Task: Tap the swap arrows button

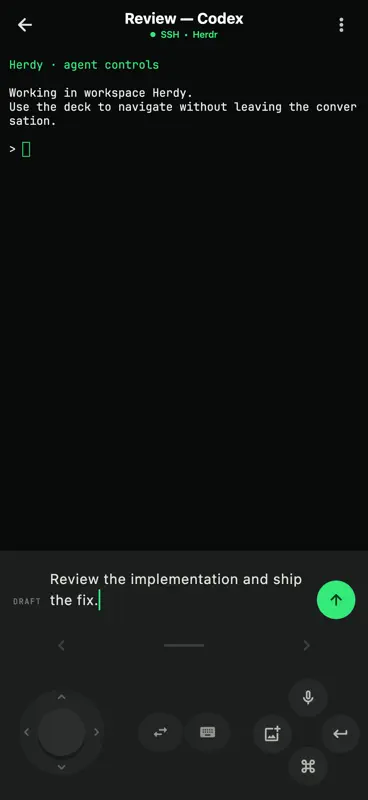Action: click(160, 733)
